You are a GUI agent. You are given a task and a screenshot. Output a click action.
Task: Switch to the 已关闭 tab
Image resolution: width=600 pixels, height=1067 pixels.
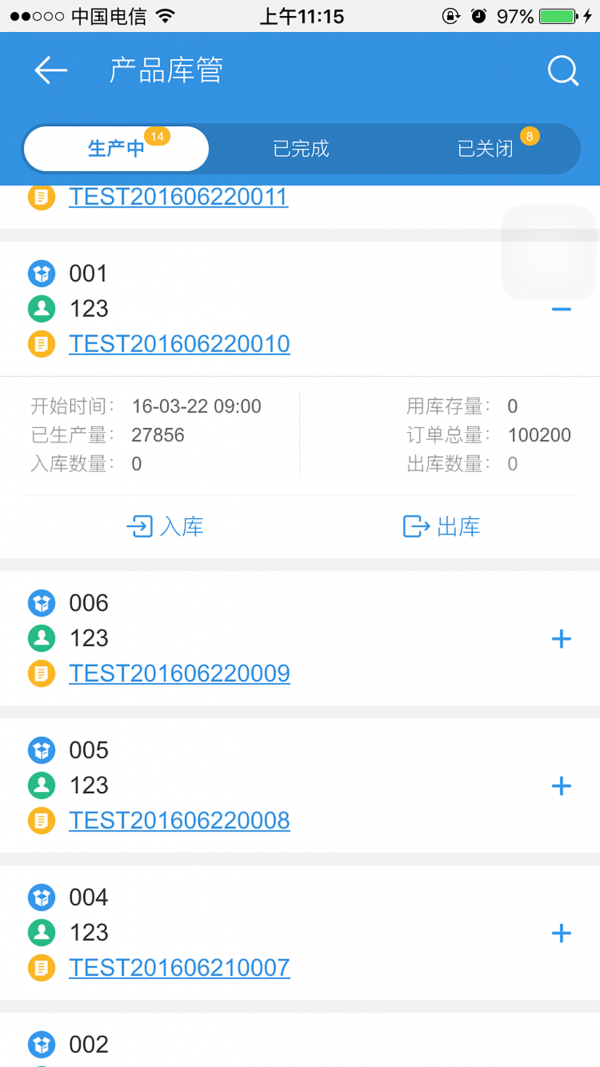[485, 148]
